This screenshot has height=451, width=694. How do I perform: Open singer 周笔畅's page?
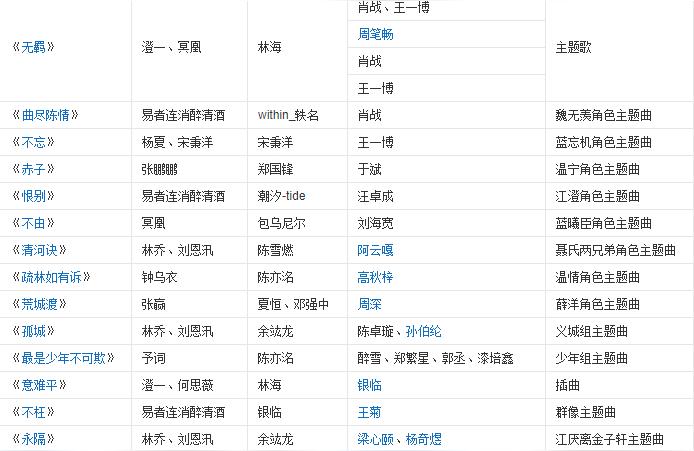(375, 33)
